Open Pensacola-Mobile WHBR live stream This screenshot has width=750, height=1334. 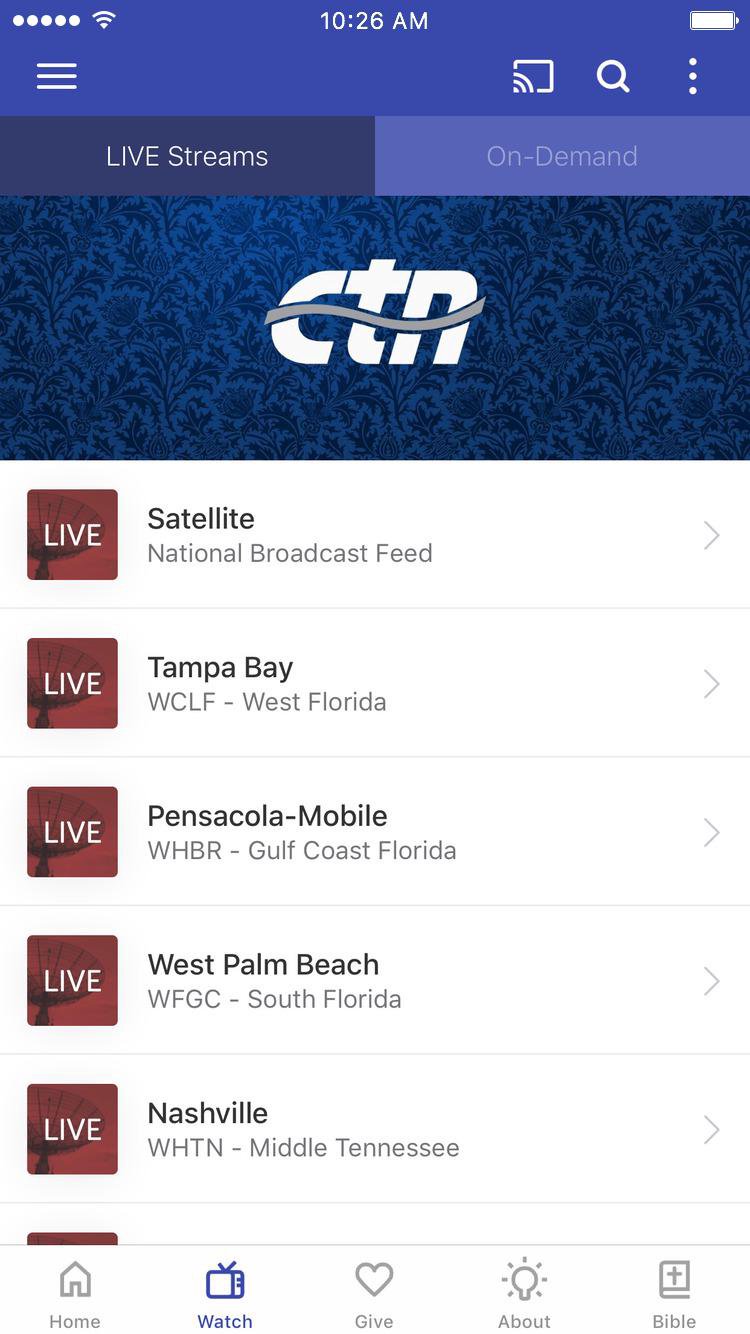pyautogui.click(x=375, y=832)
